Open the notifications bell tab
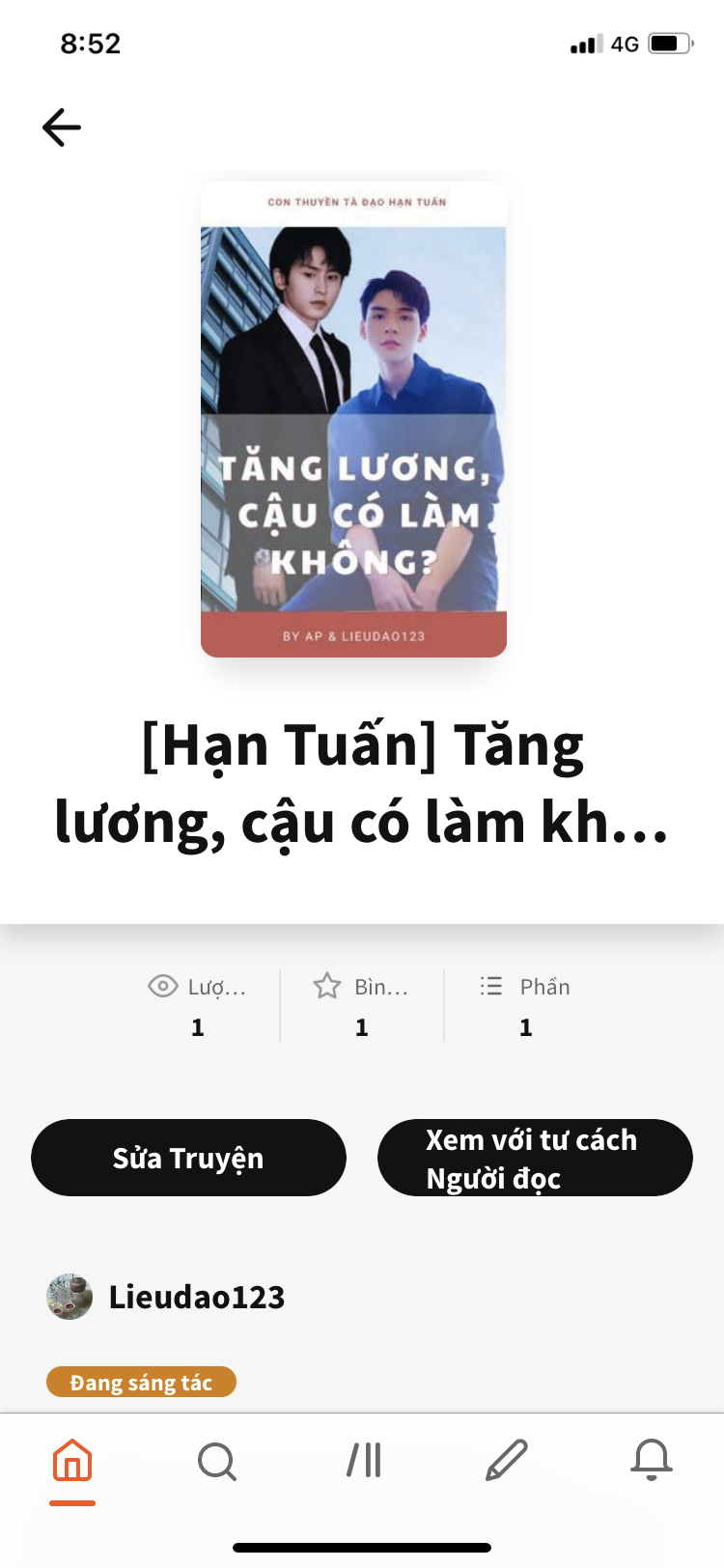The image size is (724, 1568). tap(652, 1459)
